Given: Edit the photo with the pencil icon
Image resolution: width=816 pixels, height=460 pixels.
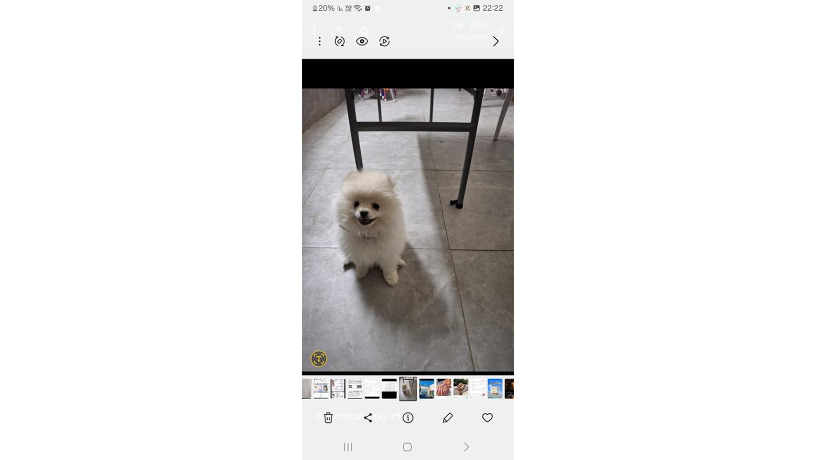Looking at the screenshot, I should click(447, 417).
